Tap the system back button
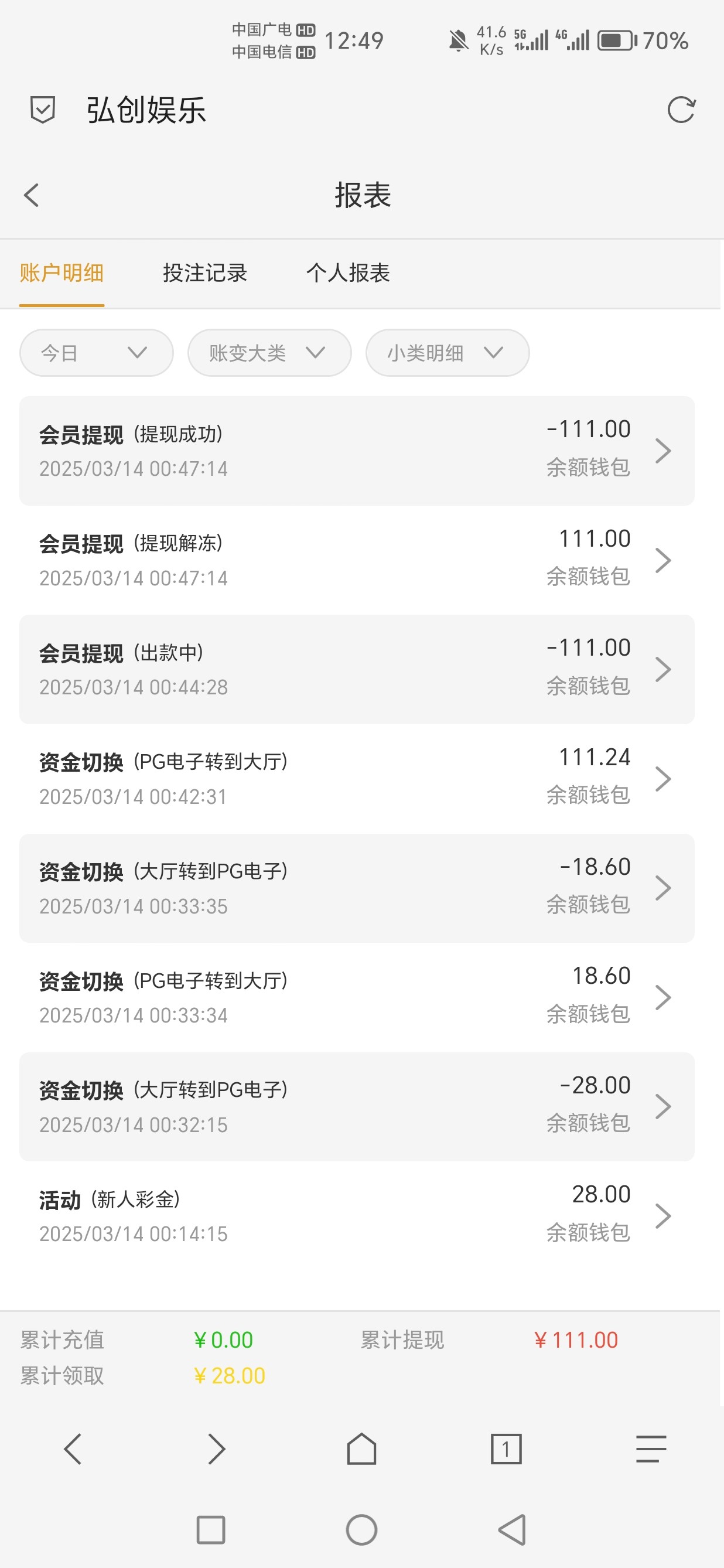The width and height of the screenshot is (724, 1568). pyautogui.click(x=513, y=1530)
